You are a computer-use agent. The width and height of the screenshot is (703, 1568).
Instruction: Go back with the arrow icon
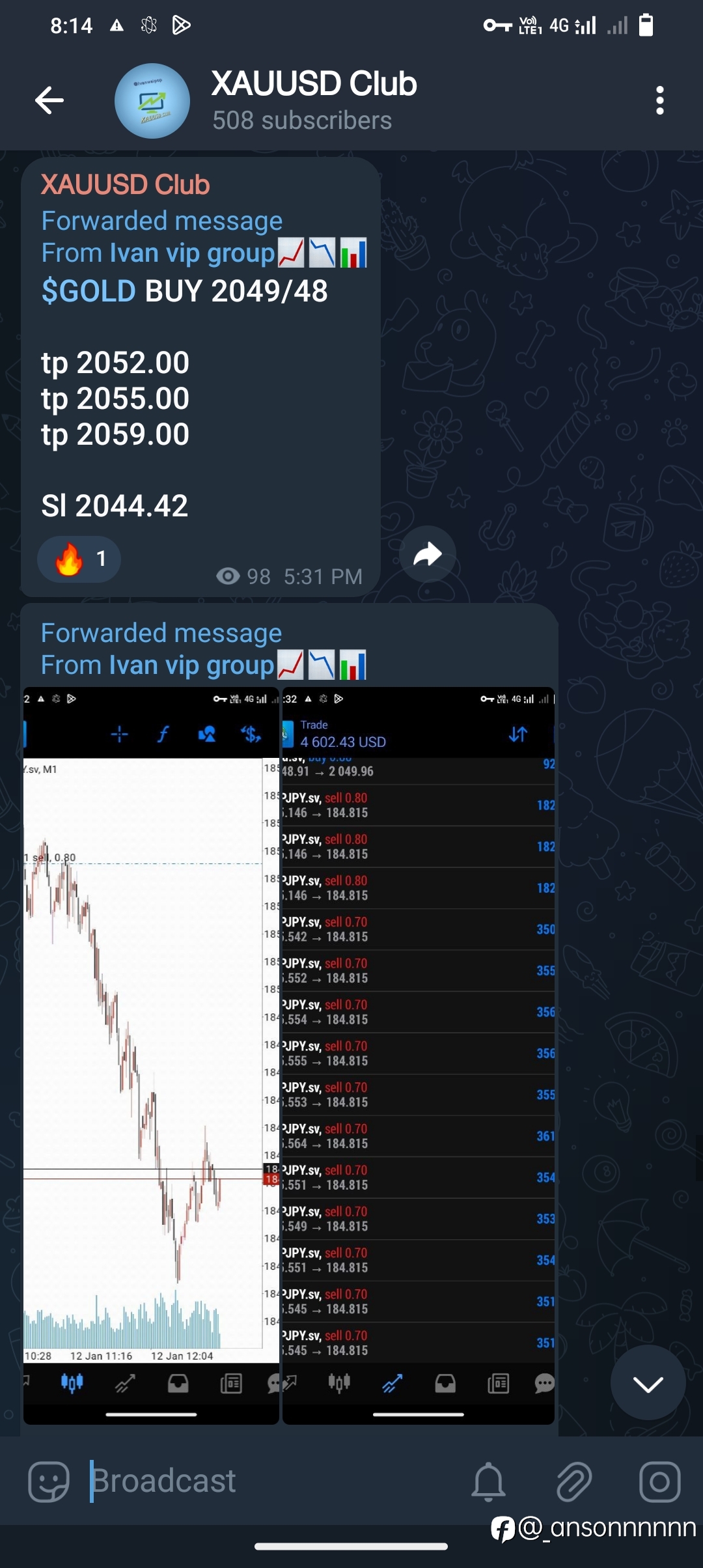click(49, 100)
